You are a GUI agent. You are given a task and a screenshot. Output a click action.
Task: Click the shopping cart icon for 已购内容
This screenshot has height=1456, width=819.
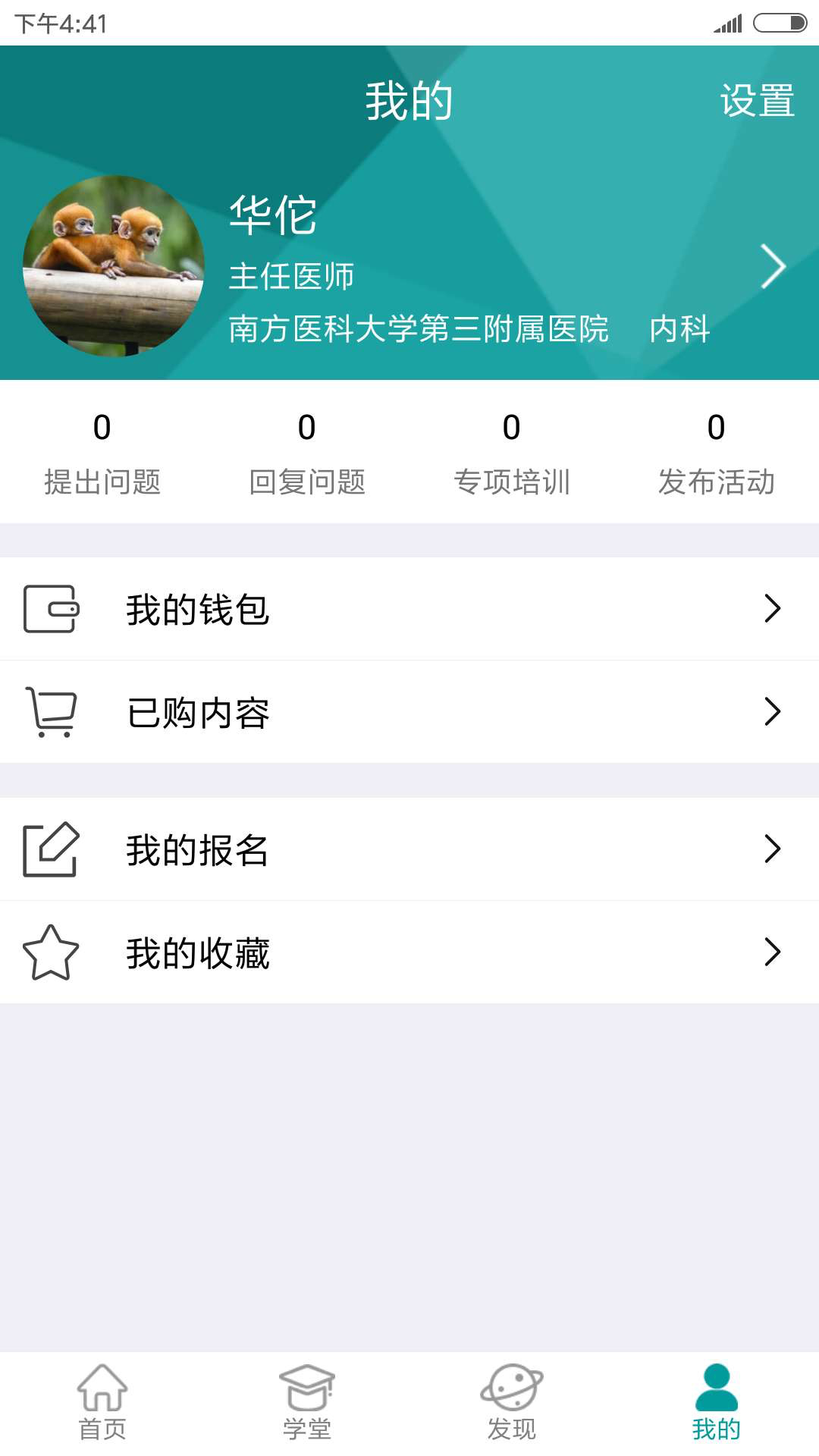[49, 711]
